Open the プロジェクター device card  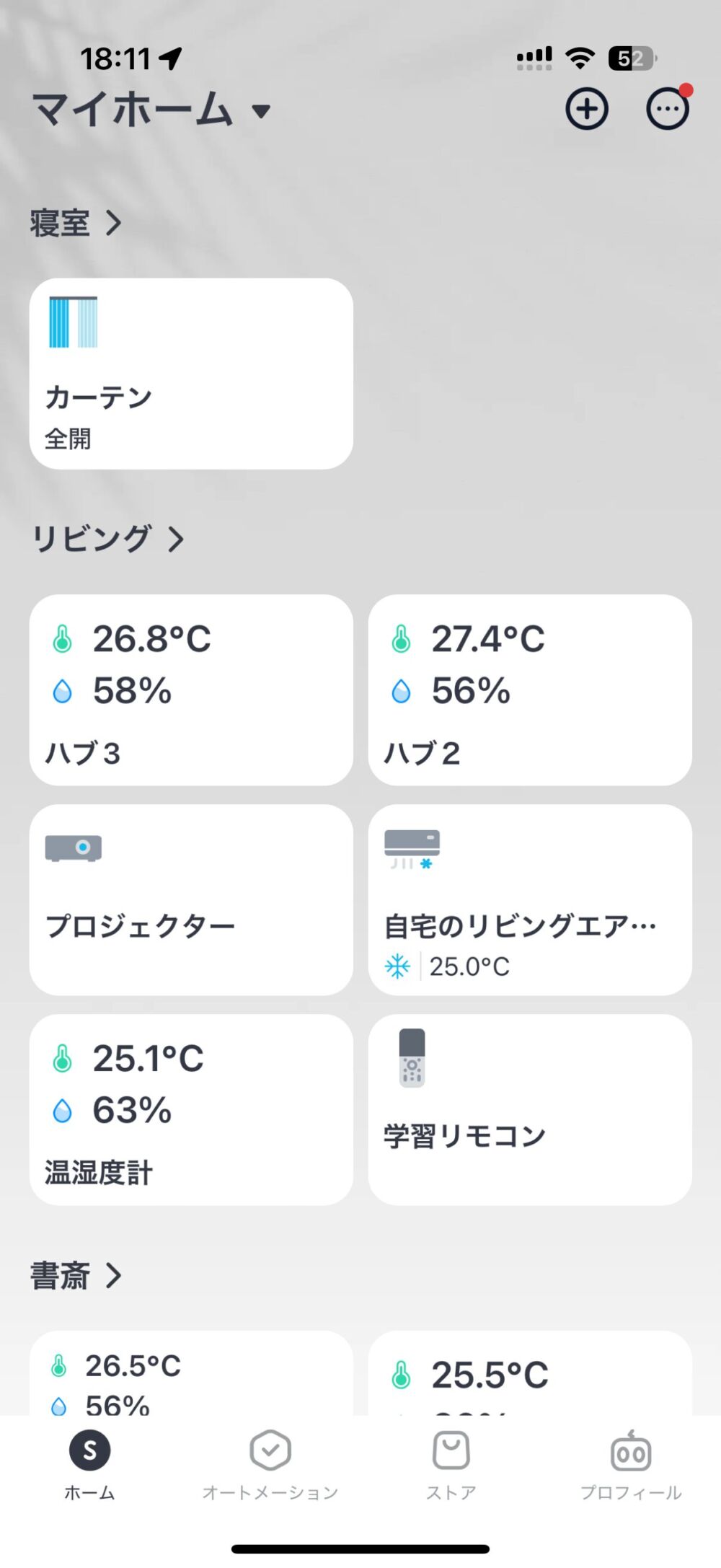[191, 899]
